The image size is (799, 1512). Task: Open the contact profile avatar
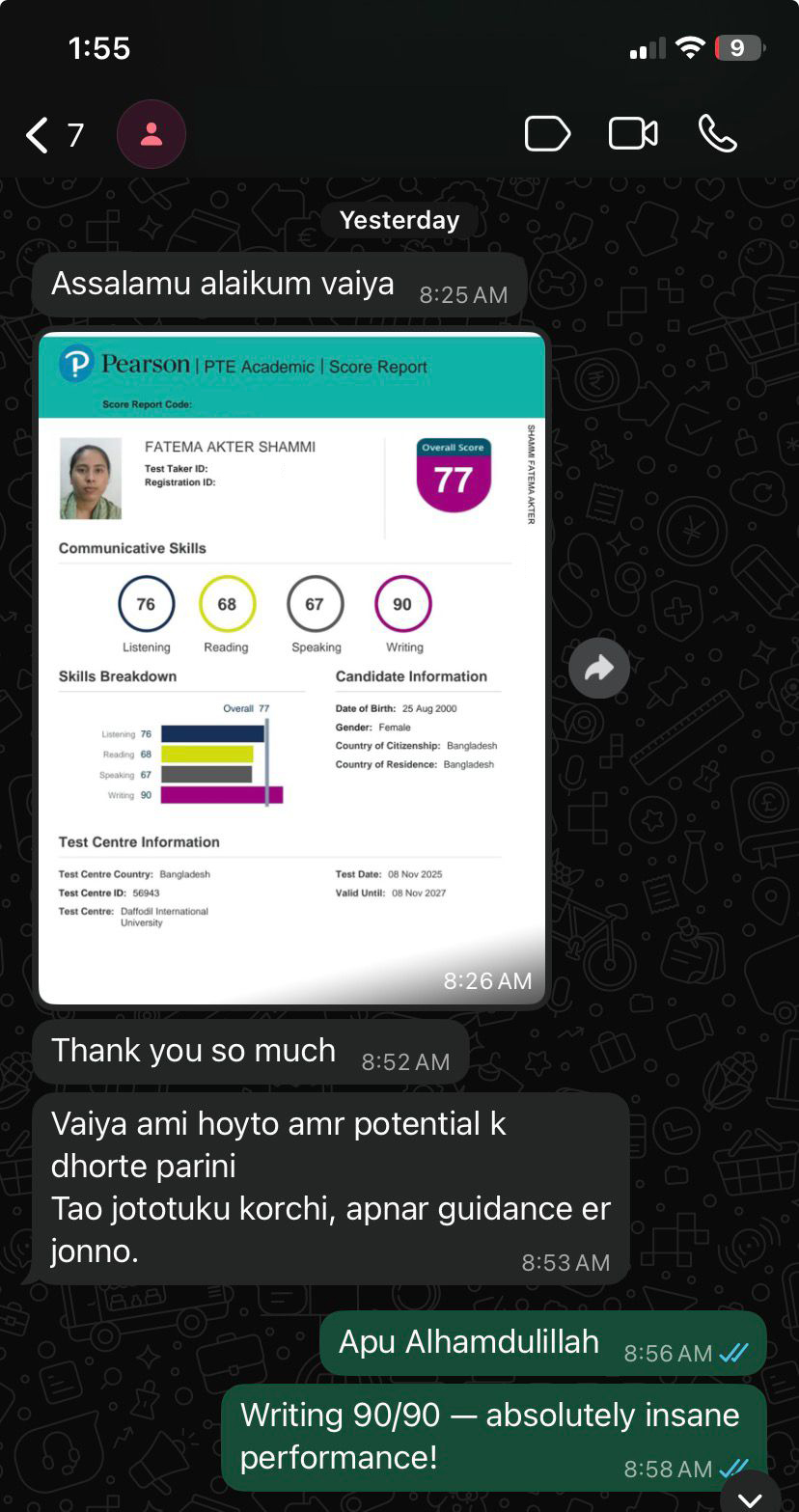[152, 134]
